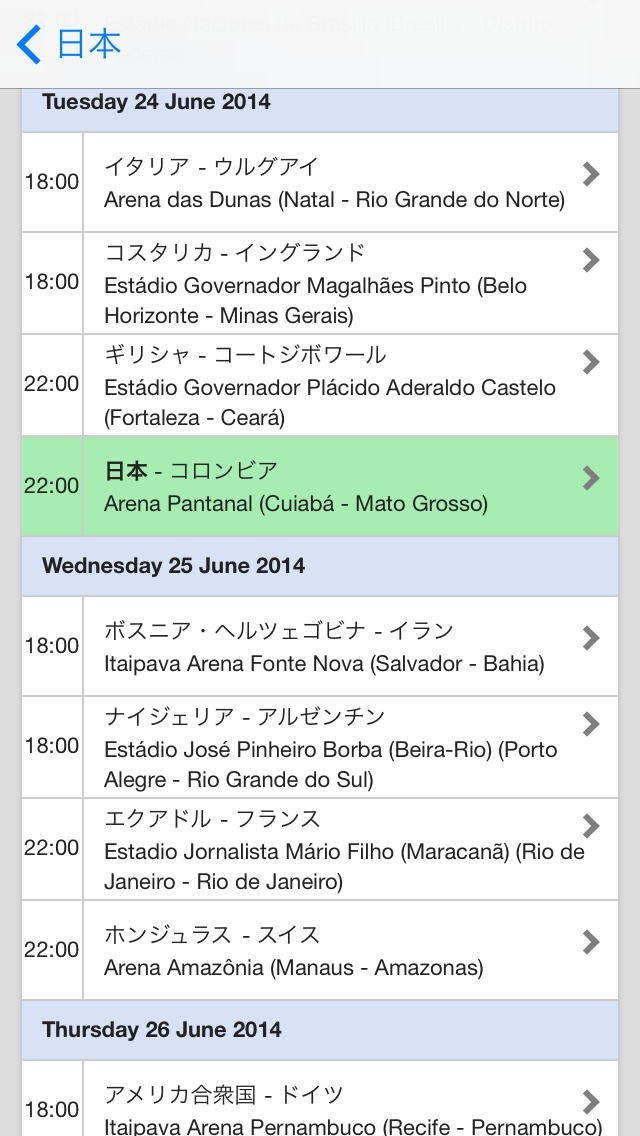Open the エクアドル - フランス match
This screenshot has height=1136, width=640.
pos(340,849)
